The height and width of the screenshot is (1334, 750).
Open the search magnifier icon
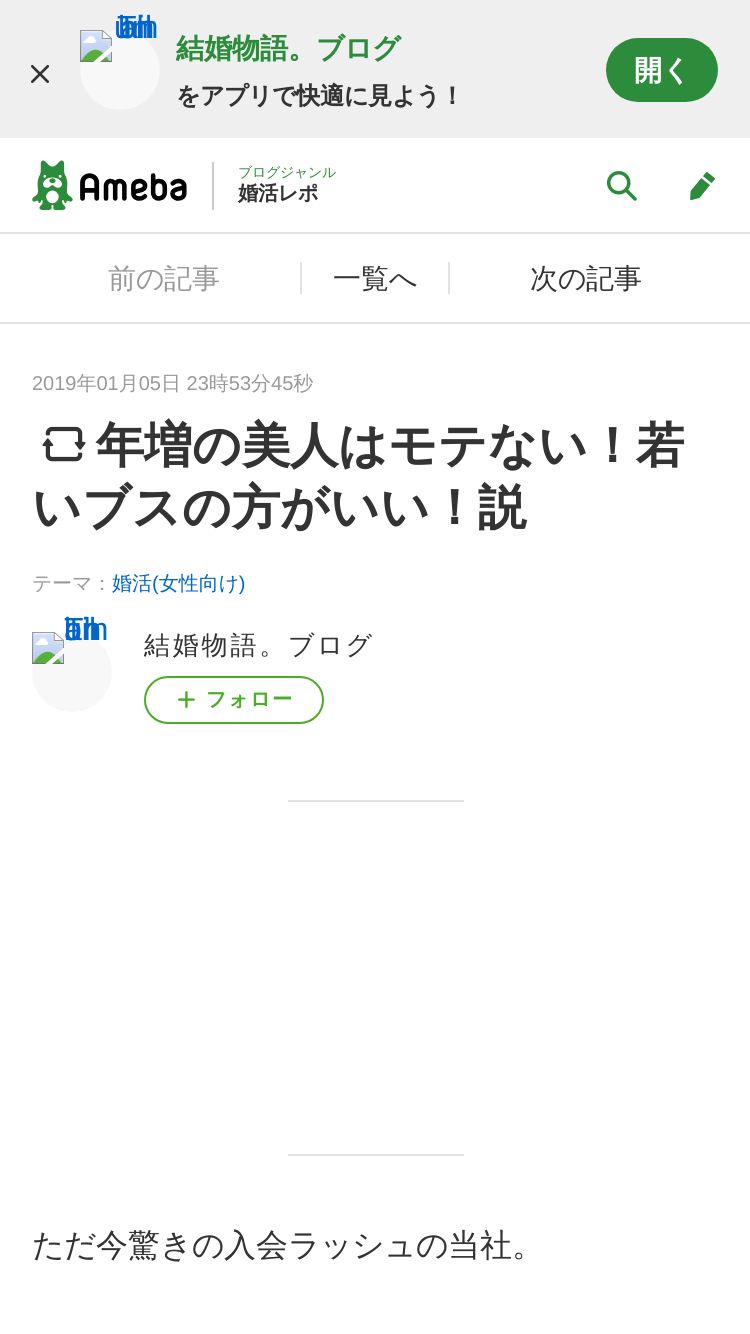point(622,186)
